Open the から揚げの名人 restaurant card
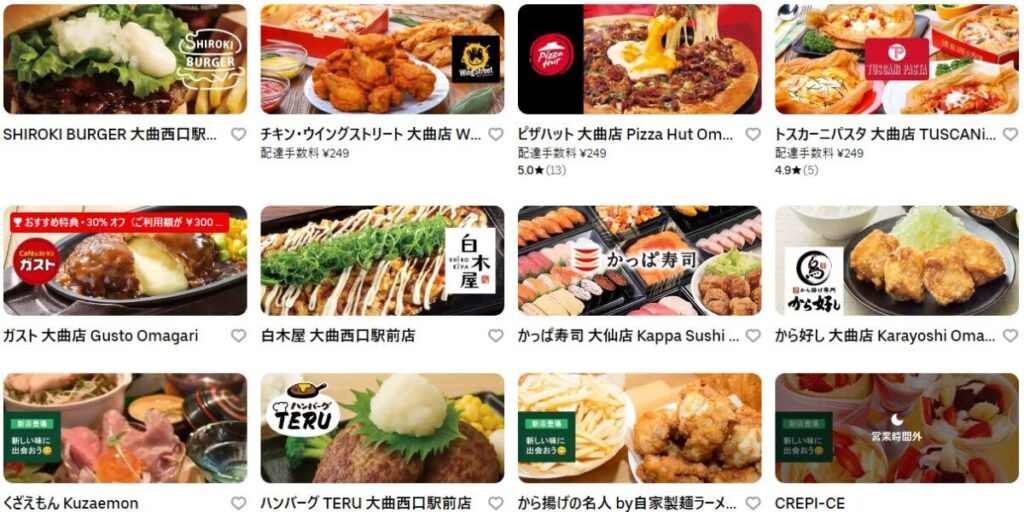Viewport: 1024px width, 512px height. pyautogui.click(x=639, y=430)
